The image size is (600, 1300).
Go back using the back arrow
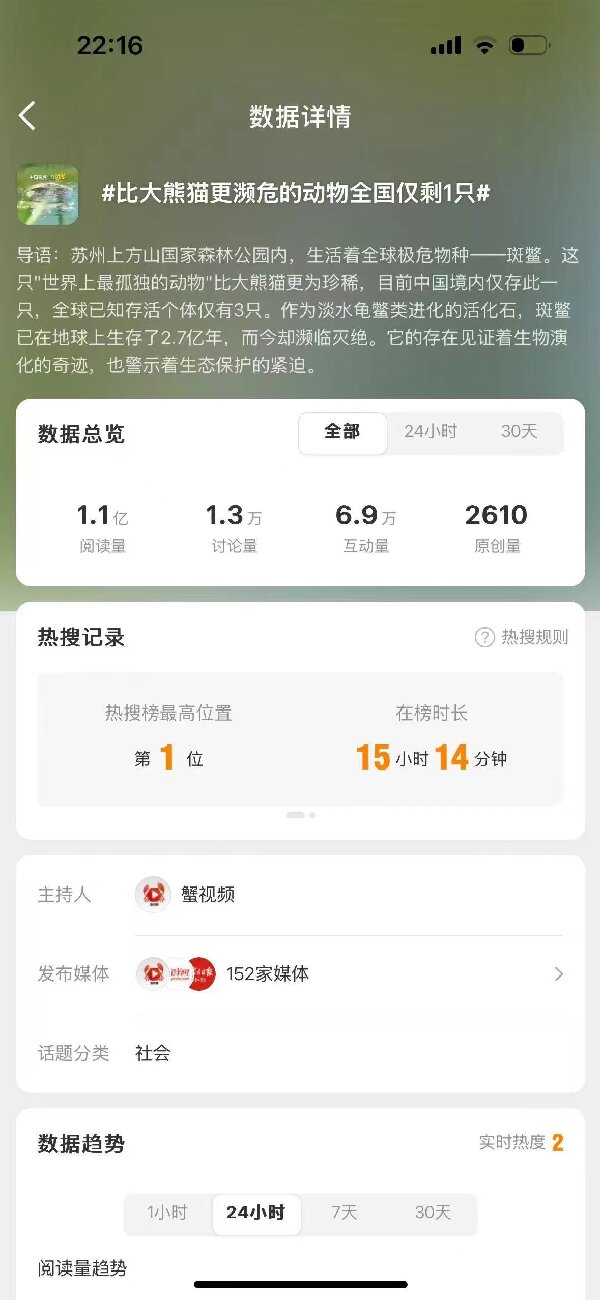28,116
